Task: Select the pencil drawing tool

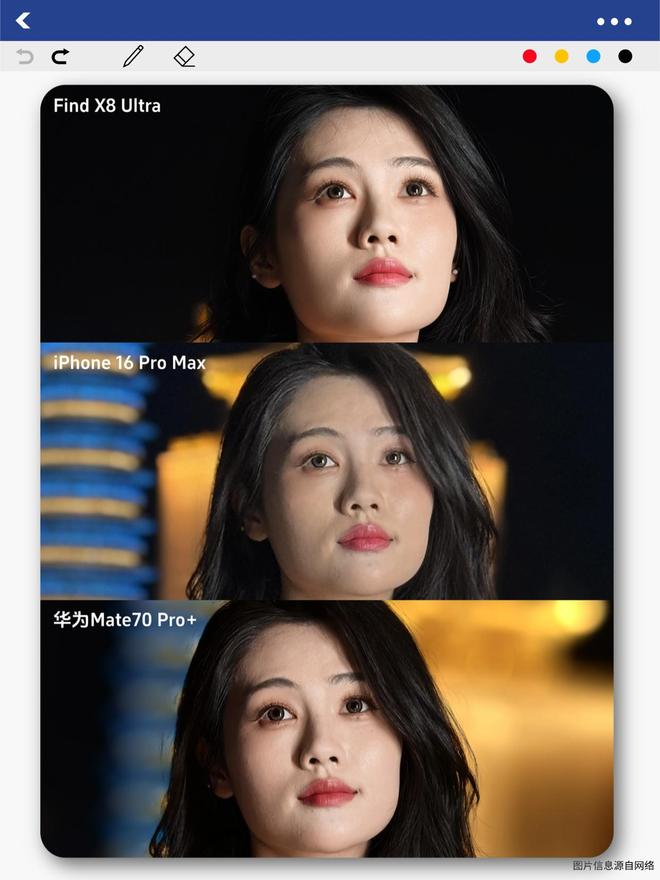Action: coord(133,56)
